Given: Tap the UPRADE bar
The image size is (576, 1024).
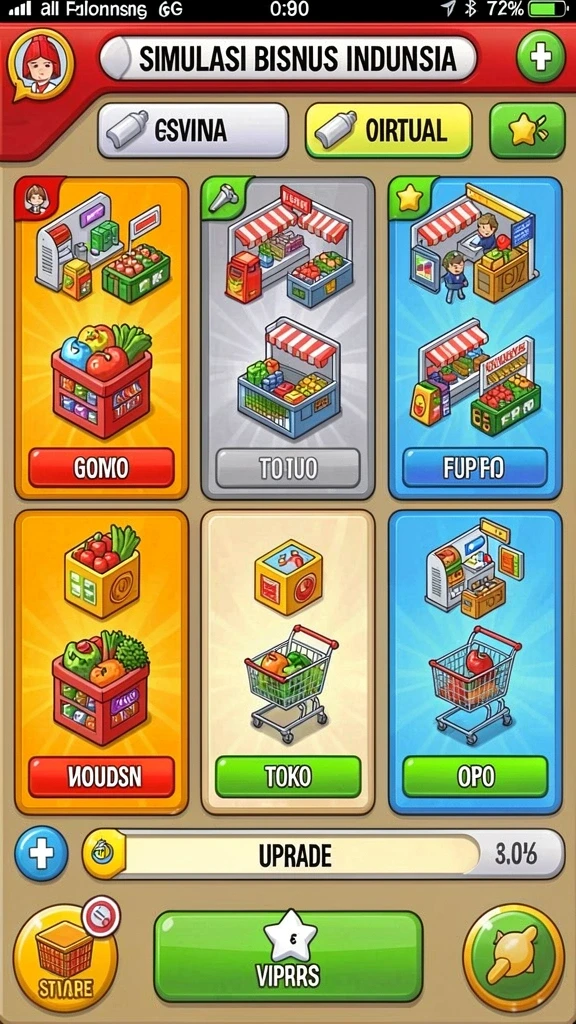Looking at the screenshot, I should [x=323, y=854].
